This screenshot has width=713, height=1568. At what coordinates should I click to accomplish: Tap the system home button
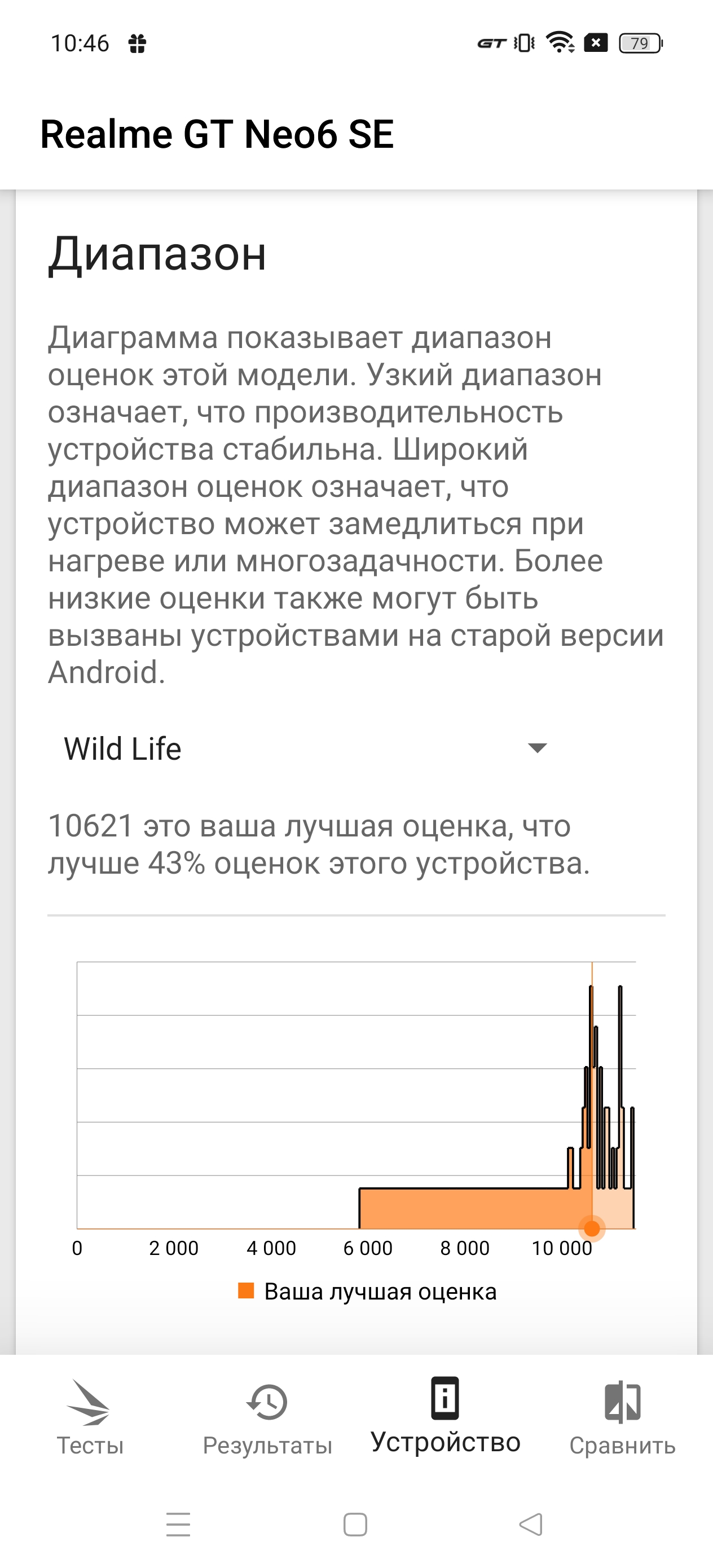coord(355,1524)
